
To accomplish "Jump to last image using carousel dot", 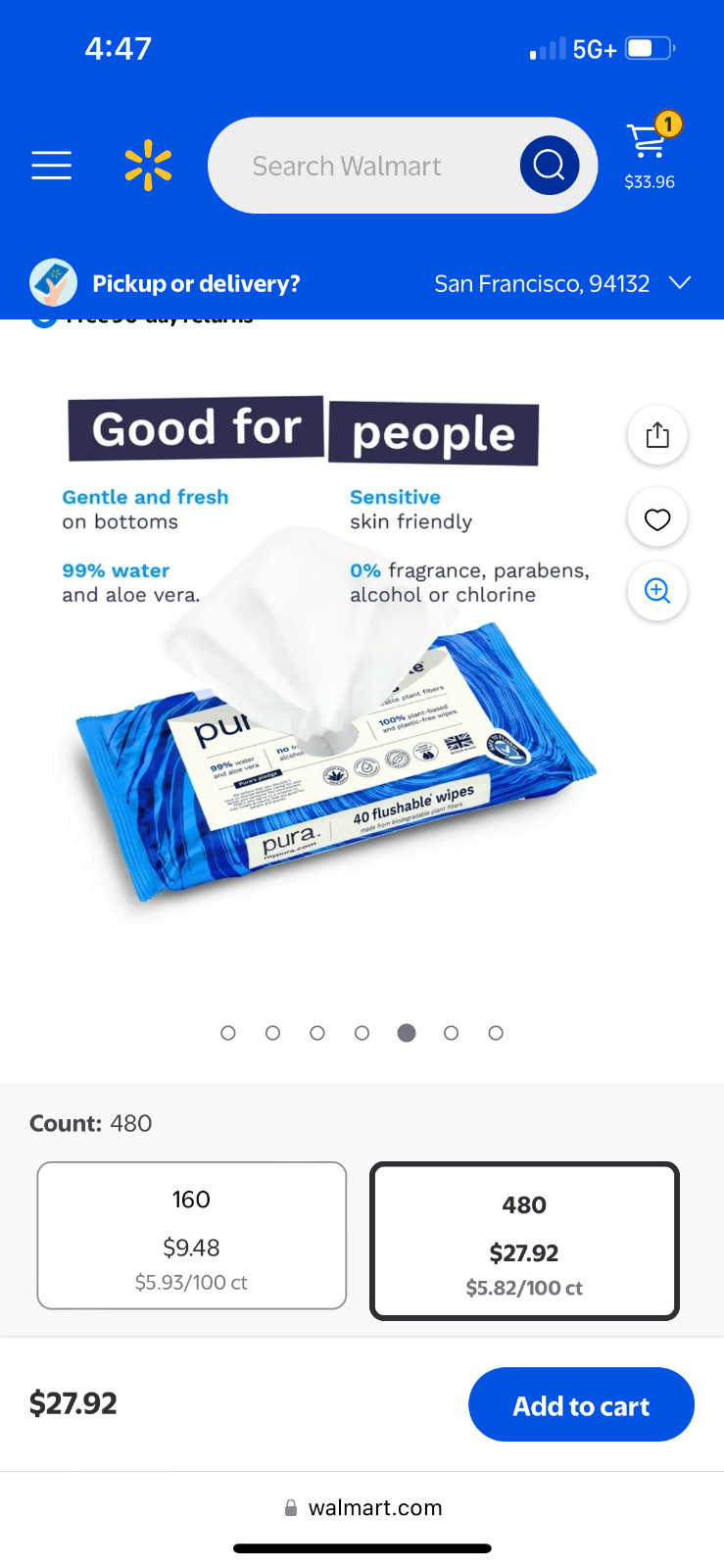I will click(x=496, y=1033).
